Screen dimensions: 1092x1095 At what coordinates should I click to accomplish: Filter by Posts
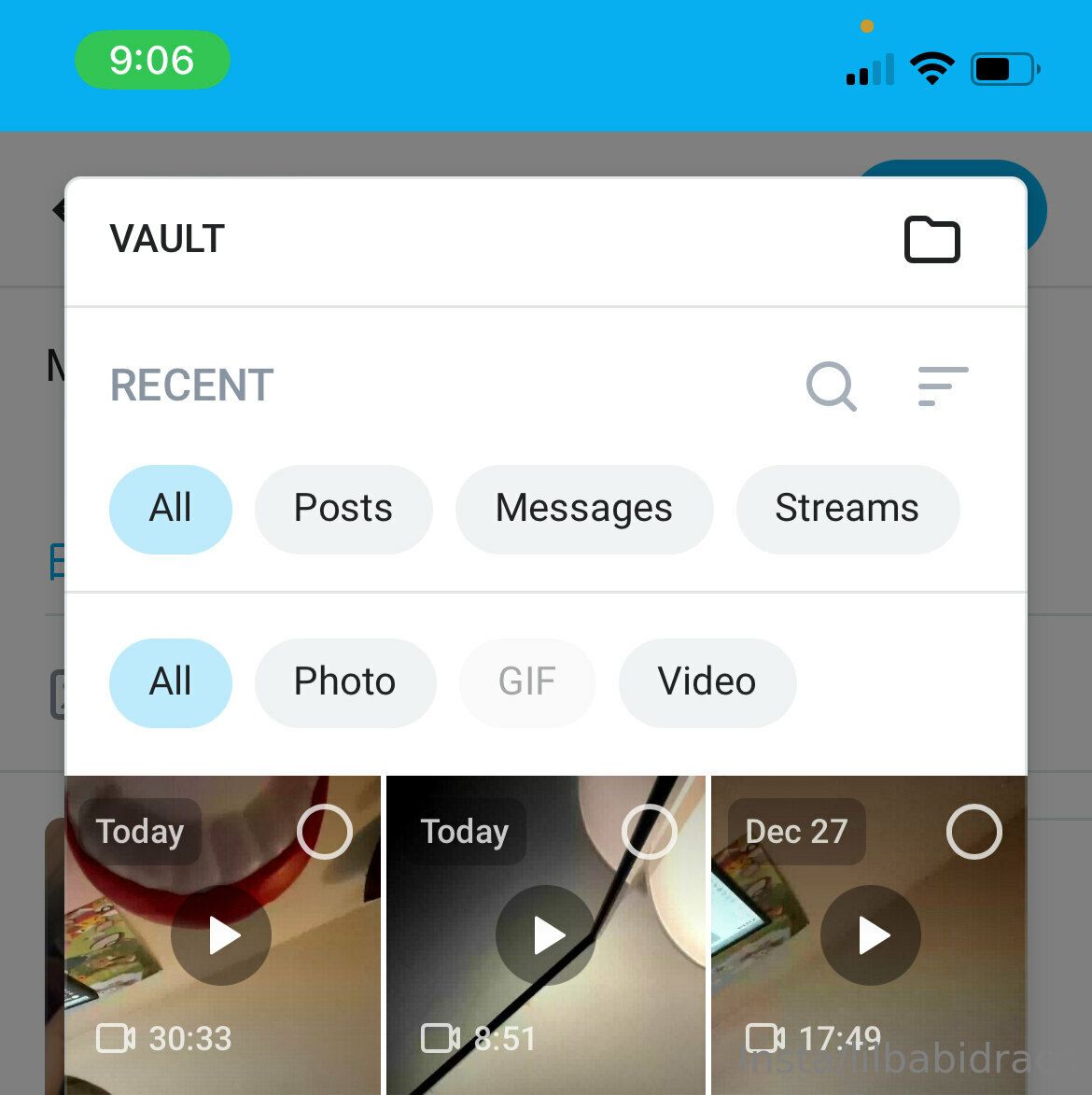pos(343,509)
